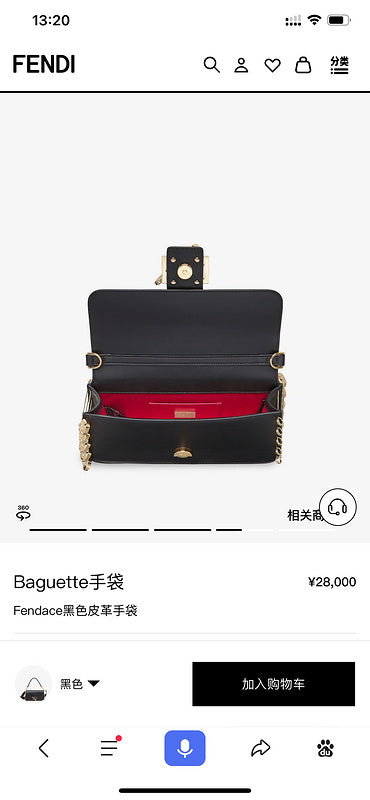Go back using browser back arrow
This screenshot has height=800, width=370.
(44, 748)
